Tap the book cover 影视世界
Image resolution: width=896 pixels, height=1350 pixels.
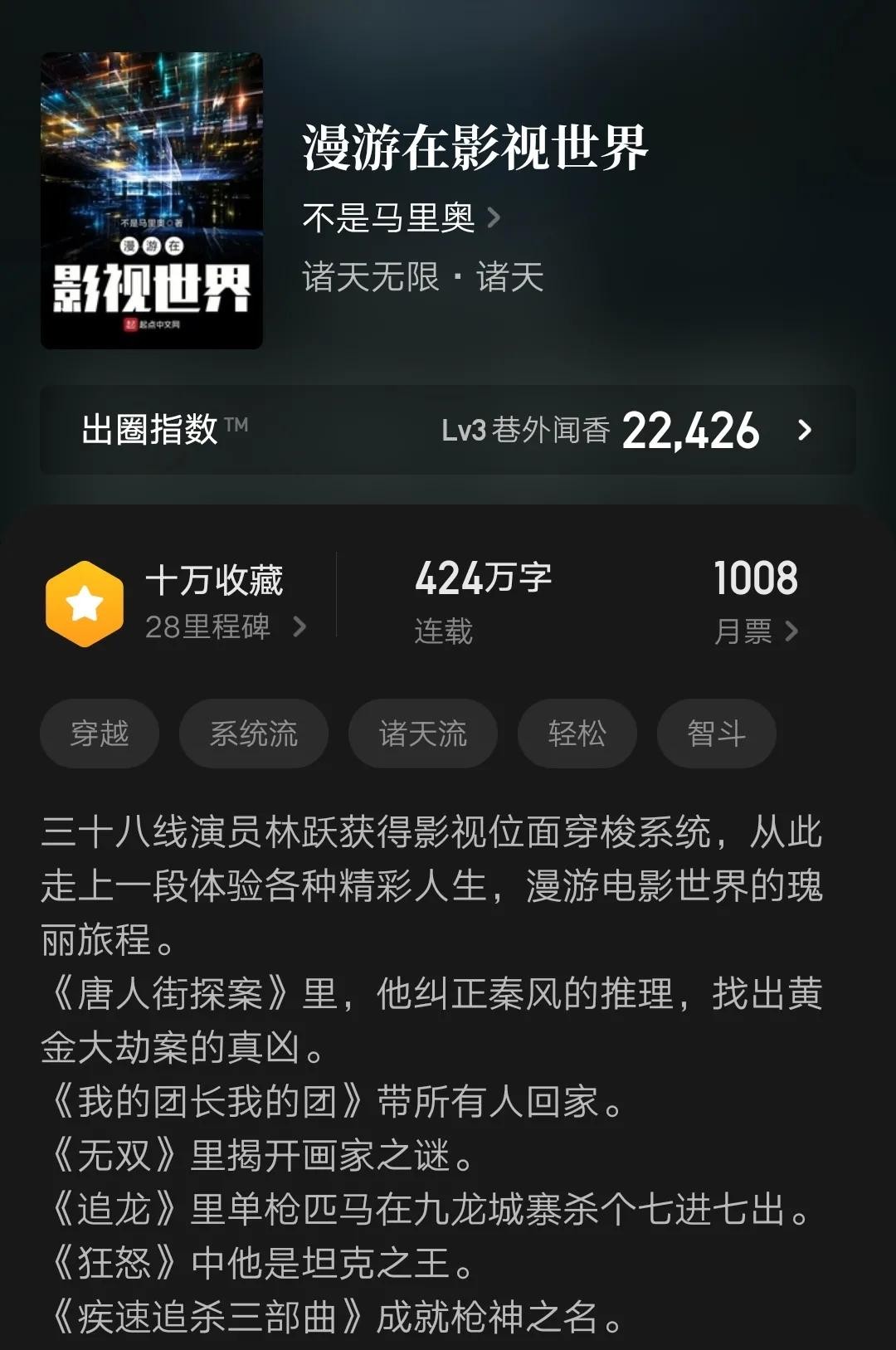tap(152, 201)
